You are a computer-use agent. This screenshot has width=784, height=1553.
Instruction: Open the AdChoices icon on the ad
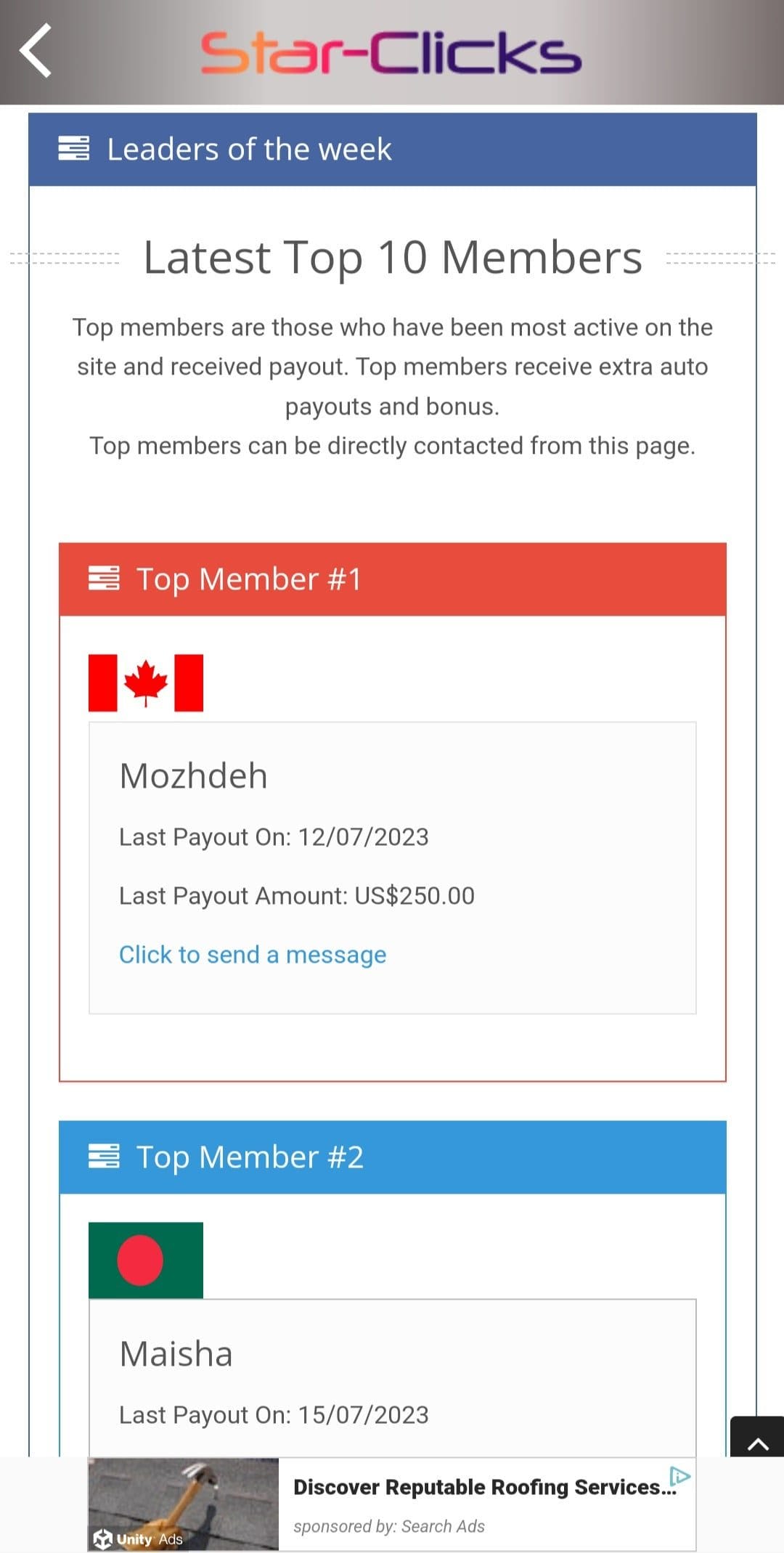679,1476
